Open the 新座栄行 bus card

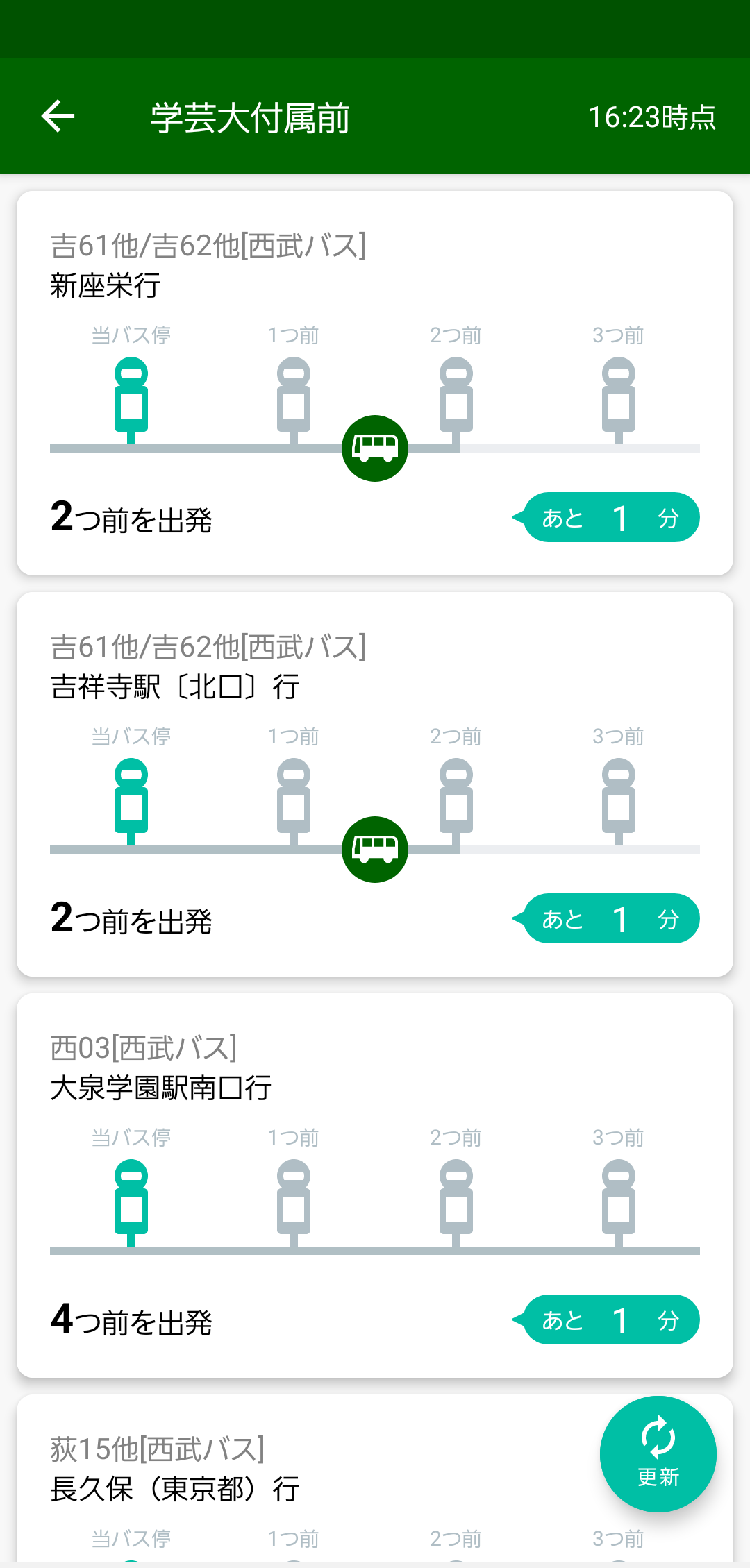(375, 382)
